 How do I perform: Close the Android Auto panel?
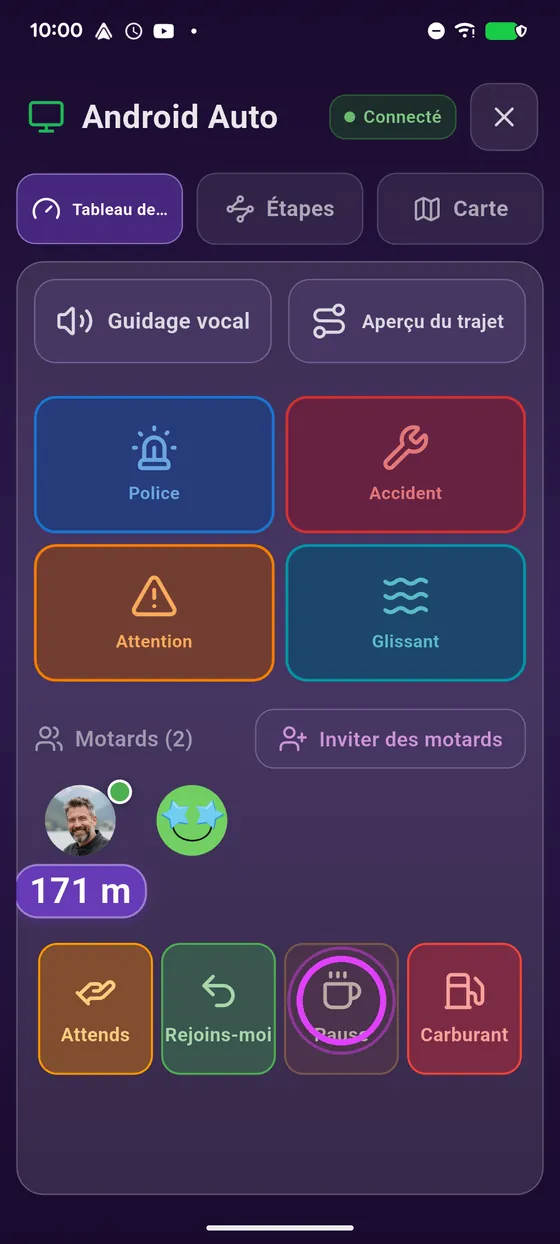point(504,117)
